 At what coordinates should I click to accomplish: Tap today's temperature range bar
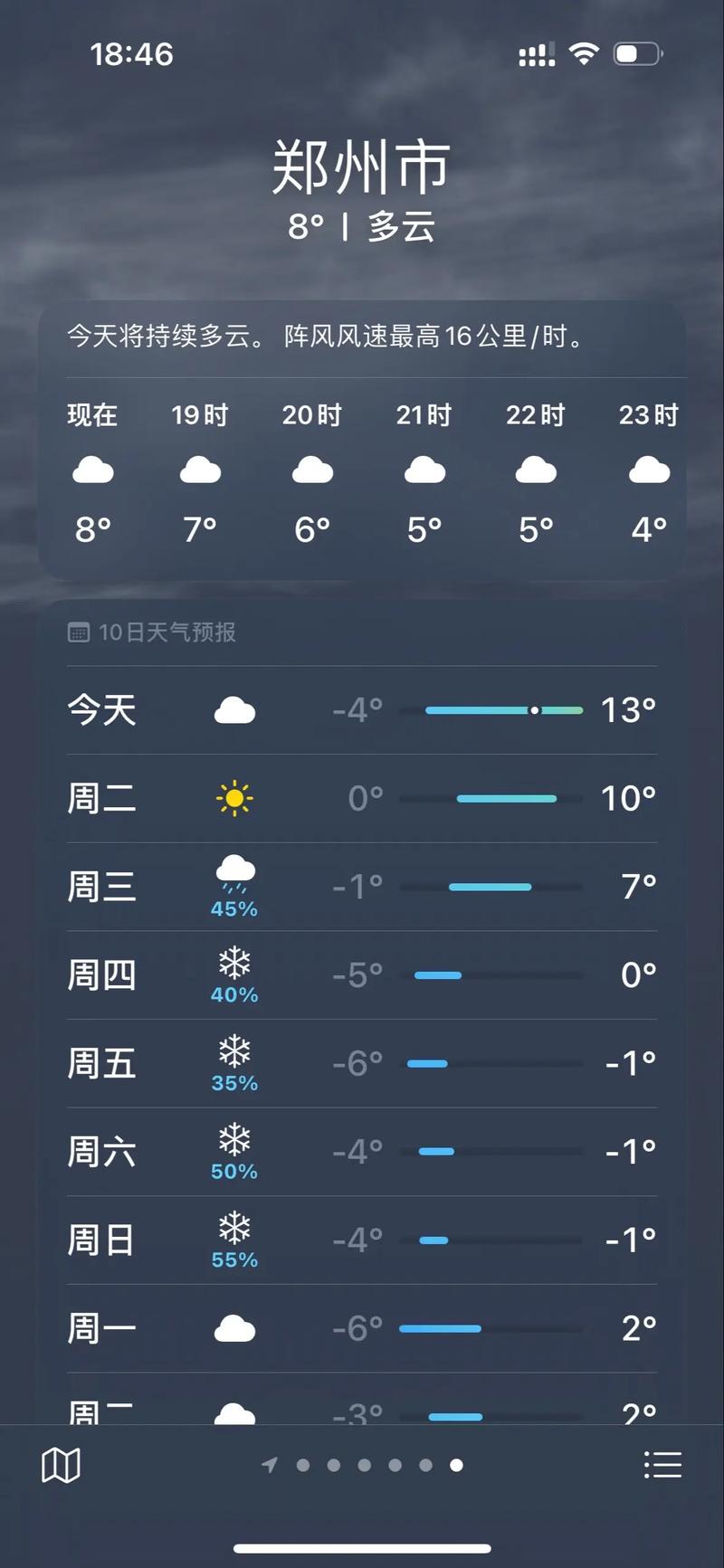coord(502,710)
